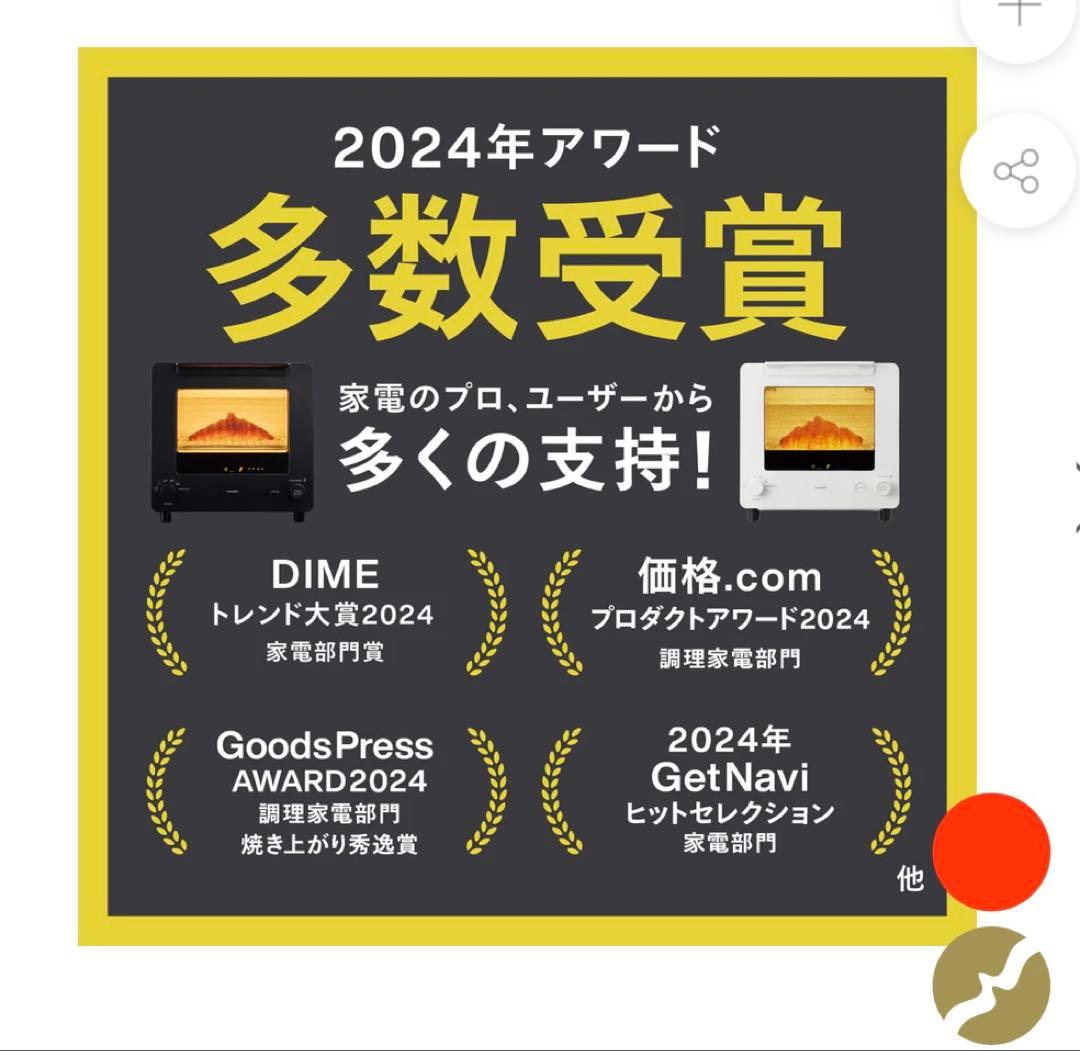Tap the red floating circle button
The height and width of the screenshot is (1051, 1080).
(x=991, y=851)
